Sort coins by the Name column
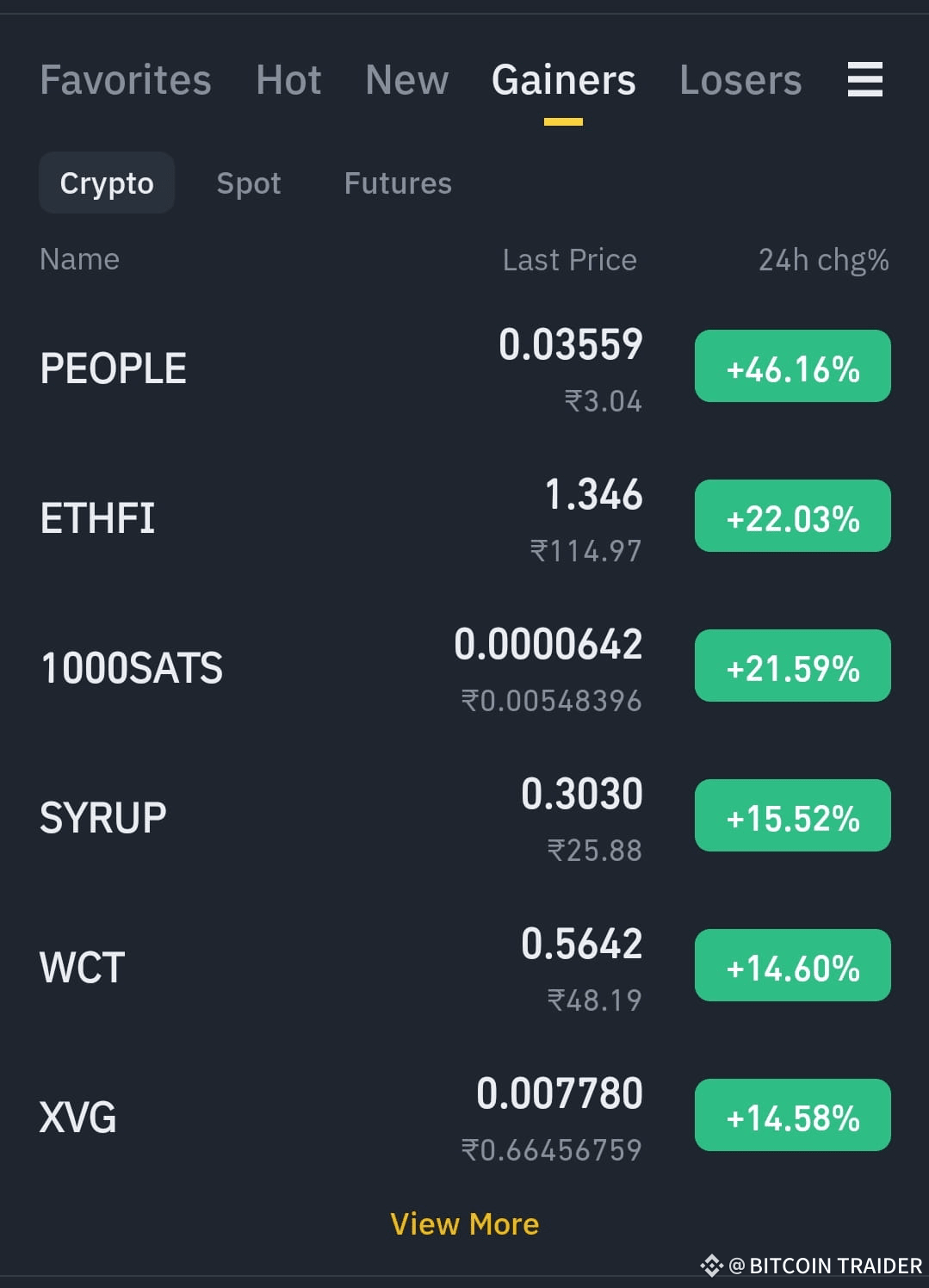Screen dimensions: 929x1288 pos(79,259)
